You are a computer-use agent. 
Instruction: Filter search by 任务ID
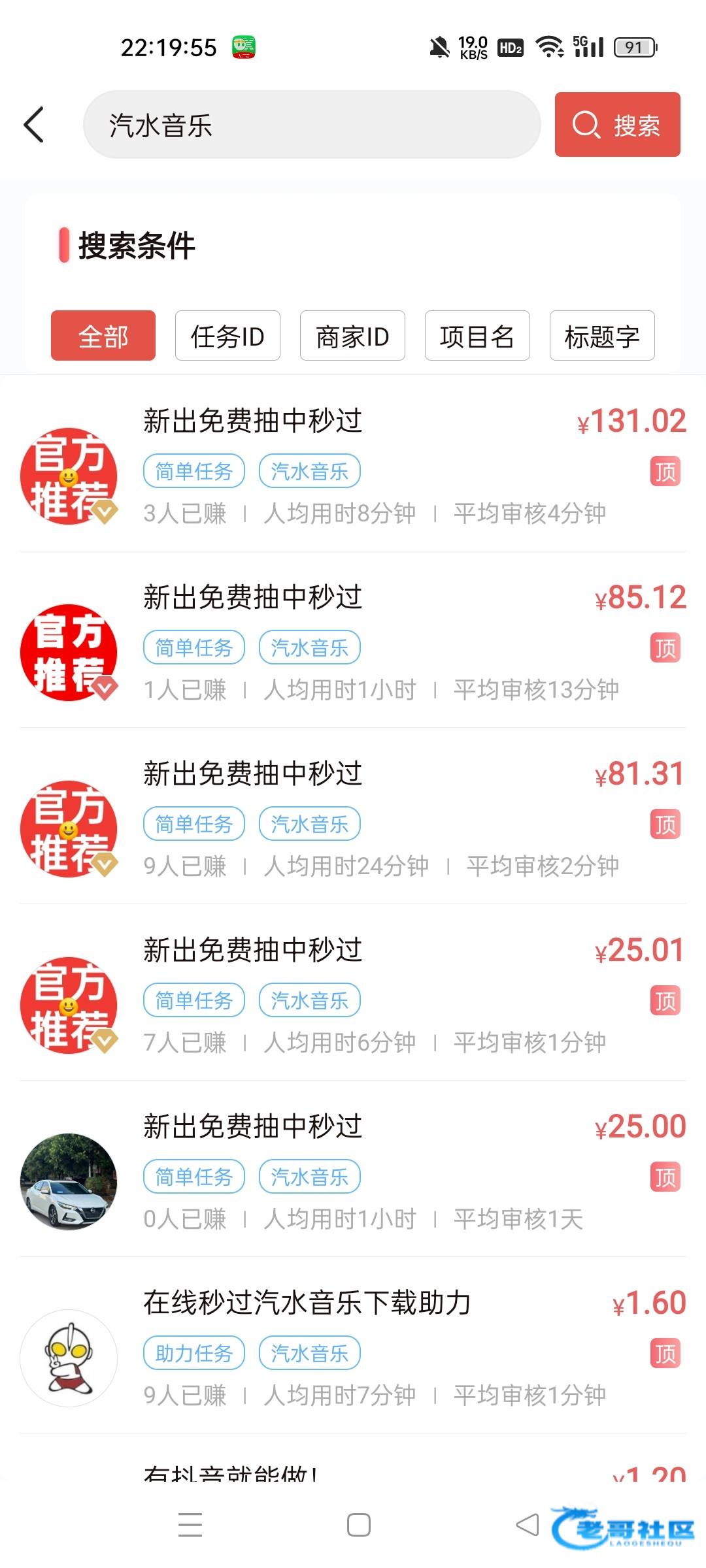[x=227, y=336]
